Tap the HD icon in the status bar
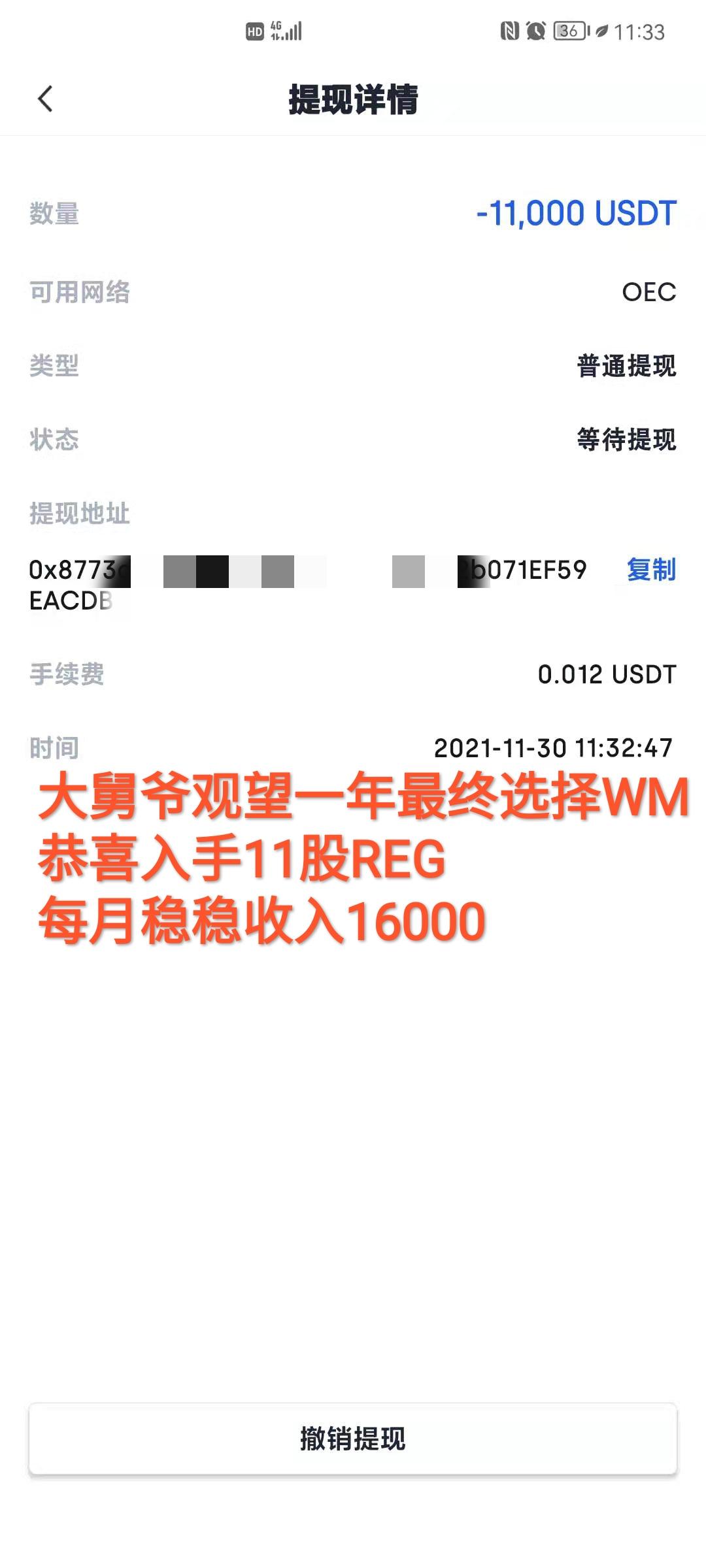This screenshot has height=1568, width=706. click(255, 29)
